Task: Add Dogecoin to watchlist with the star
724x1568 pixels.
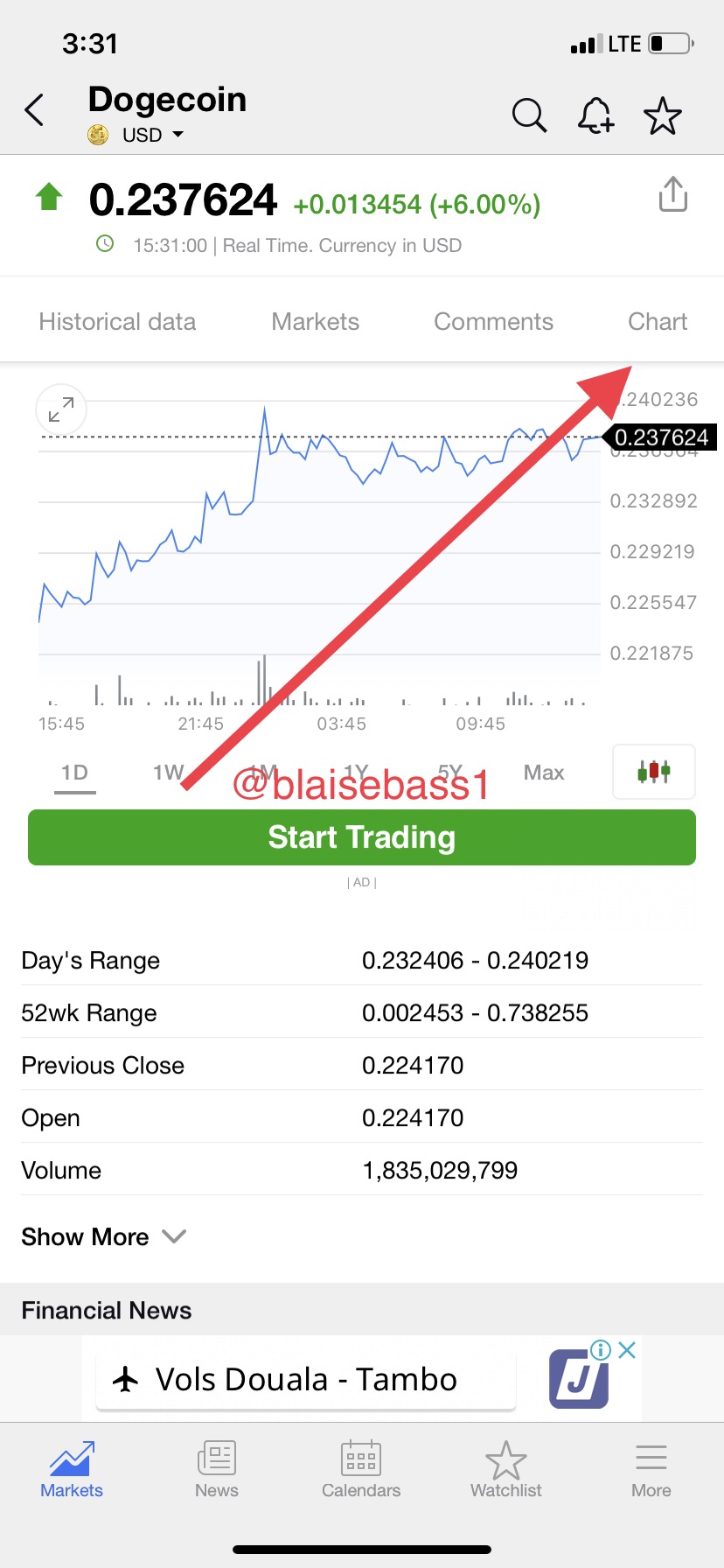Action: pos(662,115)
